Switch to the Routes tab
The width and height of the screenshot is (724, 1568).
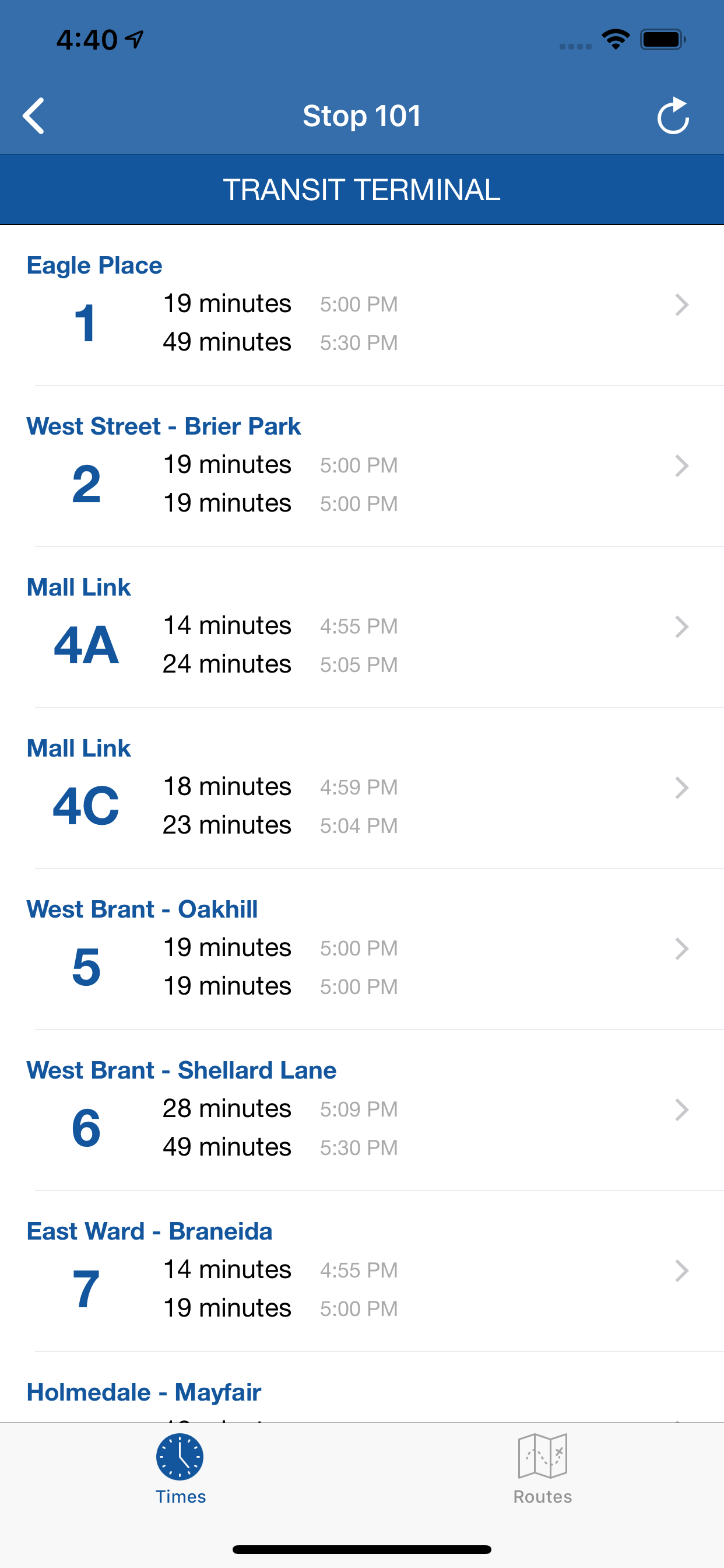543,1469
